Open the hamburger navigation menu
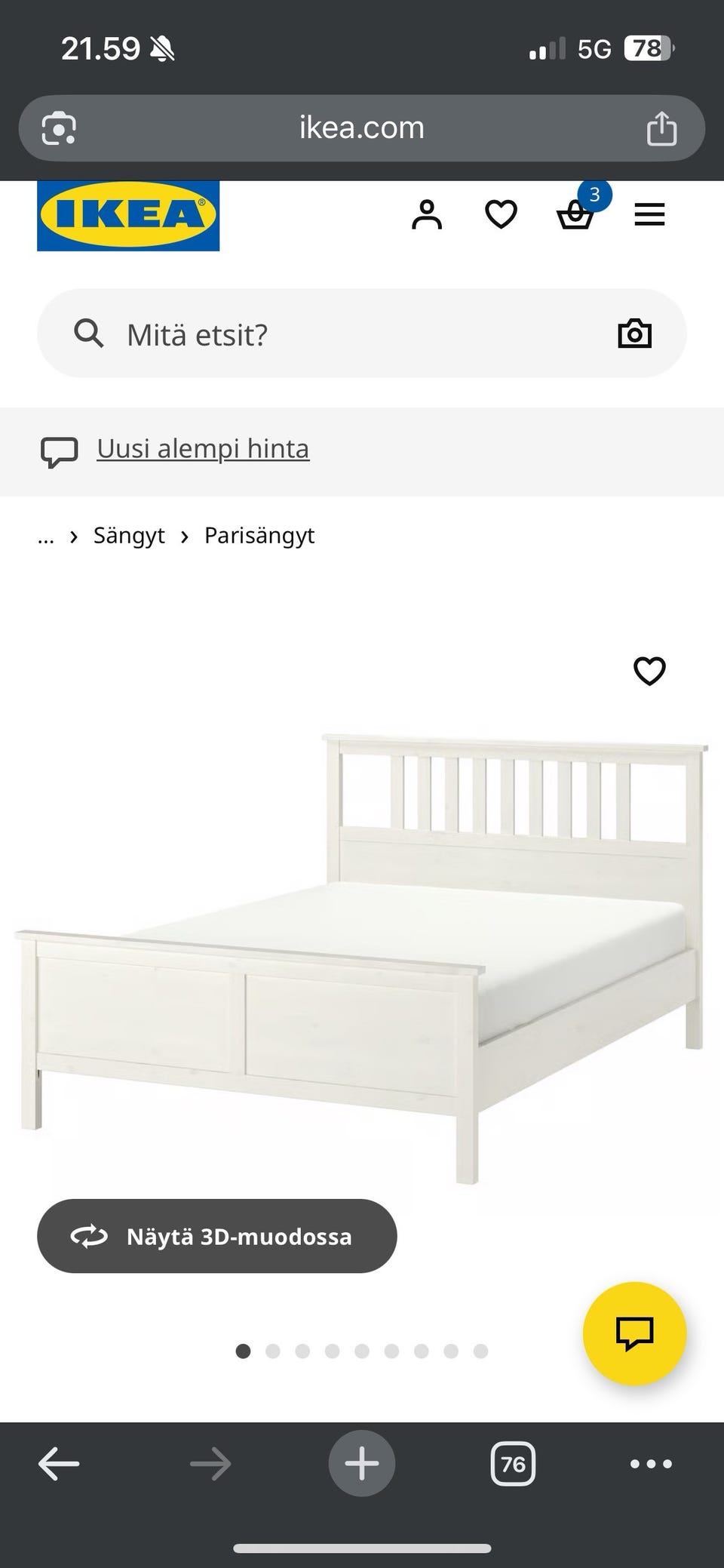 click(x=649, y=214)
